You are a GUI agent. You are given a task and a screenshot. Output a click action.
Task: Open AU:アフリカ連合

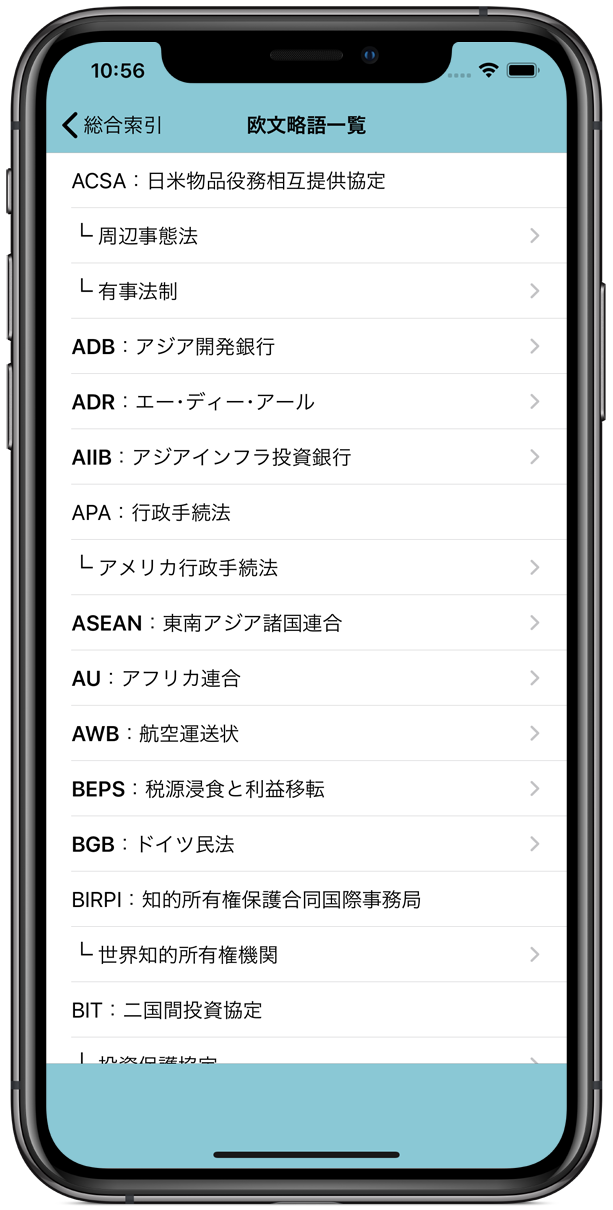point(306,678)
